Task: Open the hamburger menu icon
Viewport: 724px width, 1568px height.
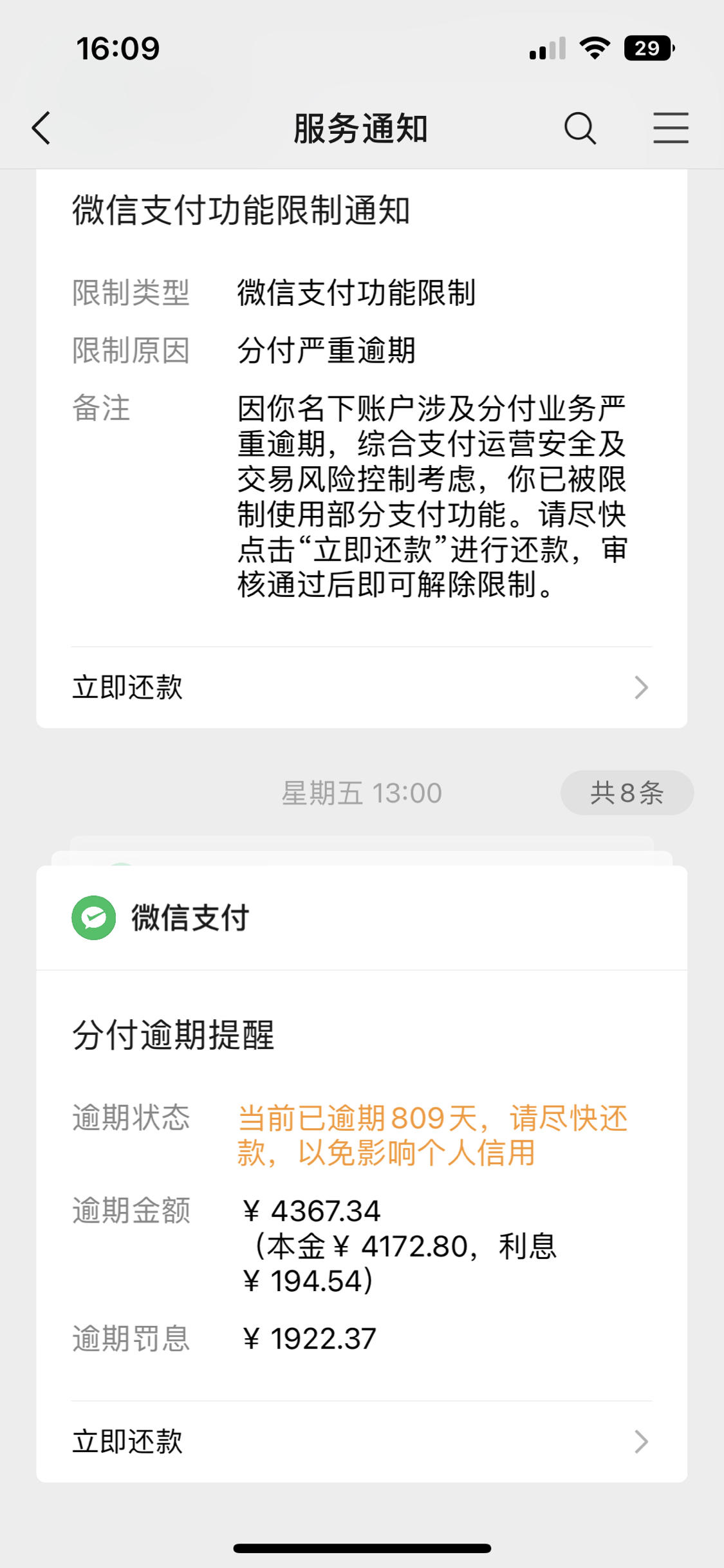Action: click(671, 128)
